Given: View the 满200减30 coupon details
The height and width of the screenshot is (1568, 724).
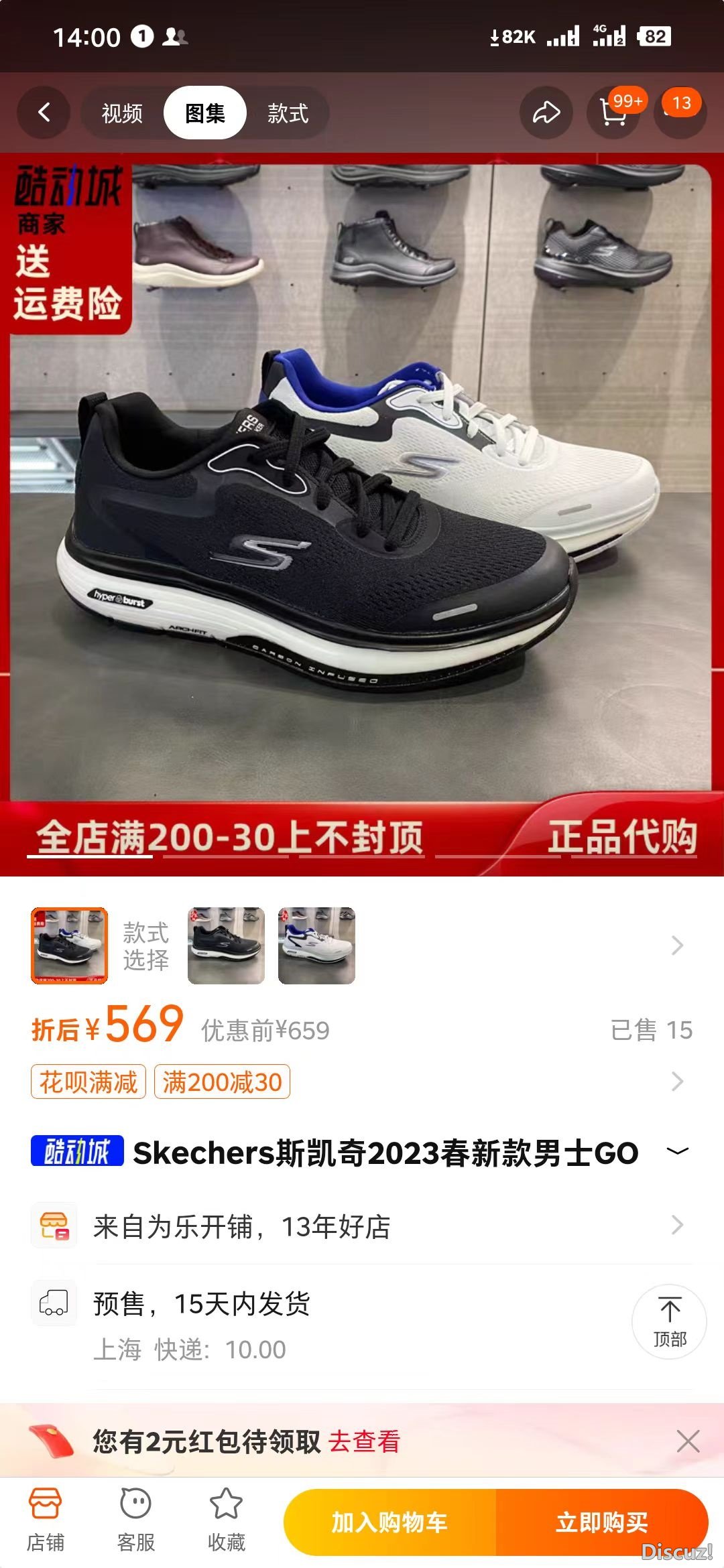Looking at the screenshot, I should pyautogui.click(x=222, y=1082).
